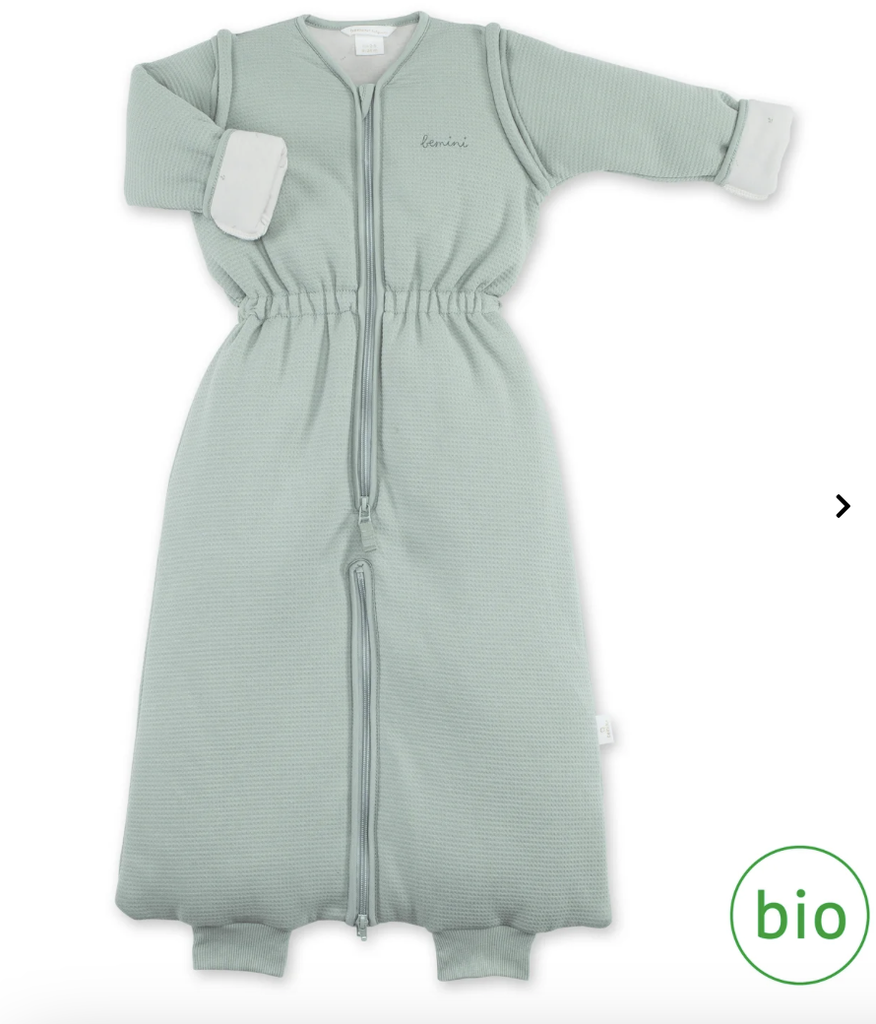
Task: Show the next product image
Action: [x=842, y=507]
